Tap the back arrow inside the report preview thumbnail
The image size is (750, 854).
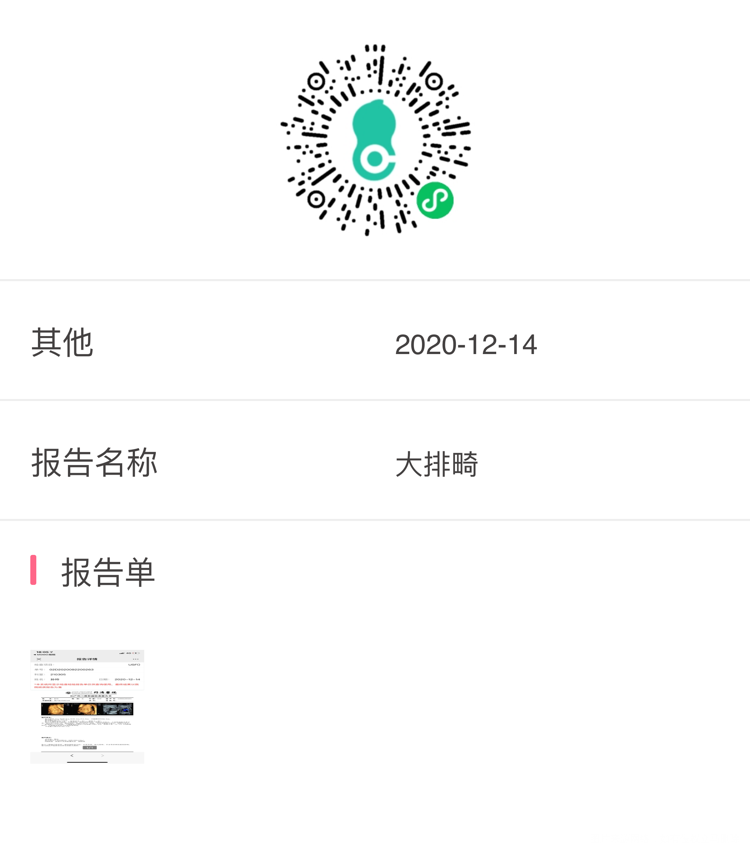(x=72, y=755)
